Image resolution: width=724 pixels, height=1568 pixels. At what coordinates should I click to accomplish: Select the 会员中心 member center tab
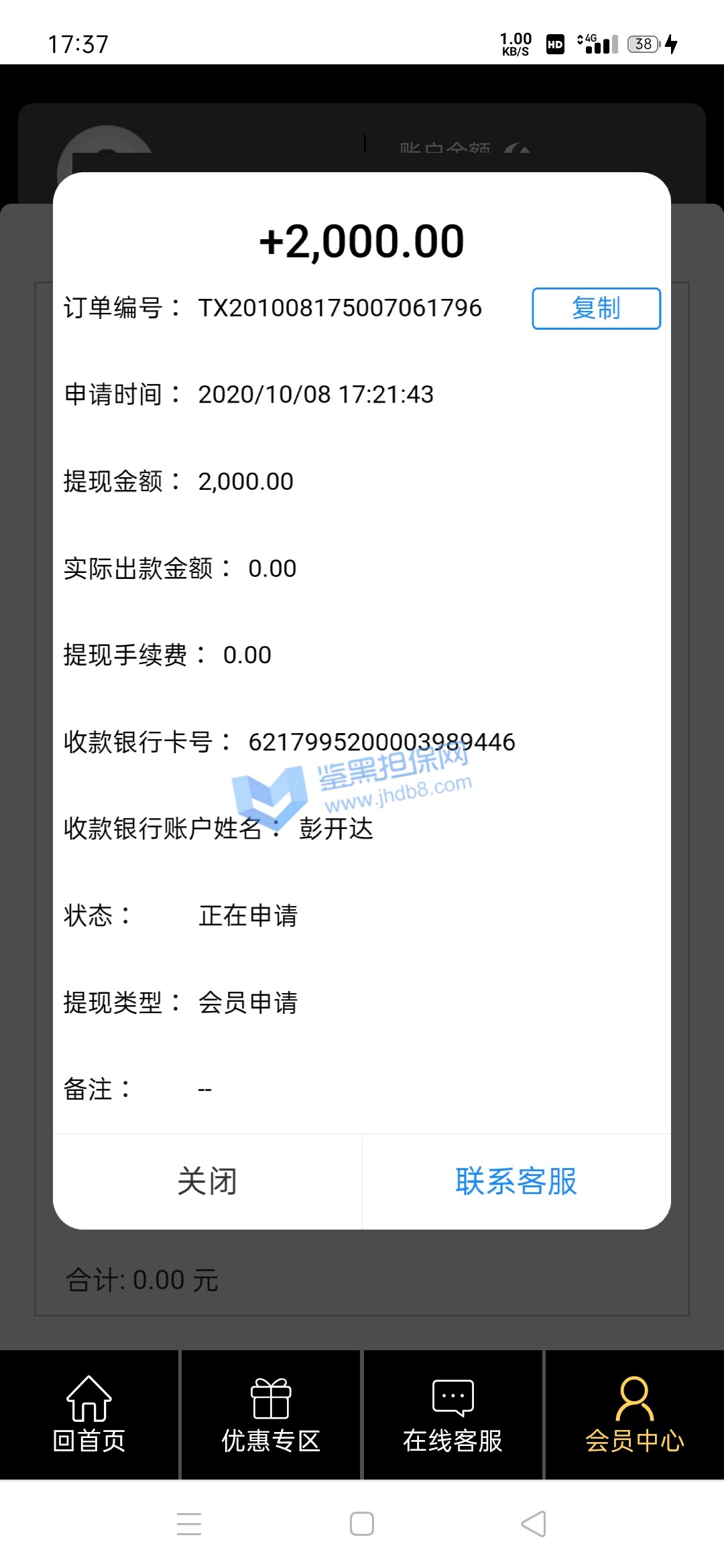[x=634, y=1415]
